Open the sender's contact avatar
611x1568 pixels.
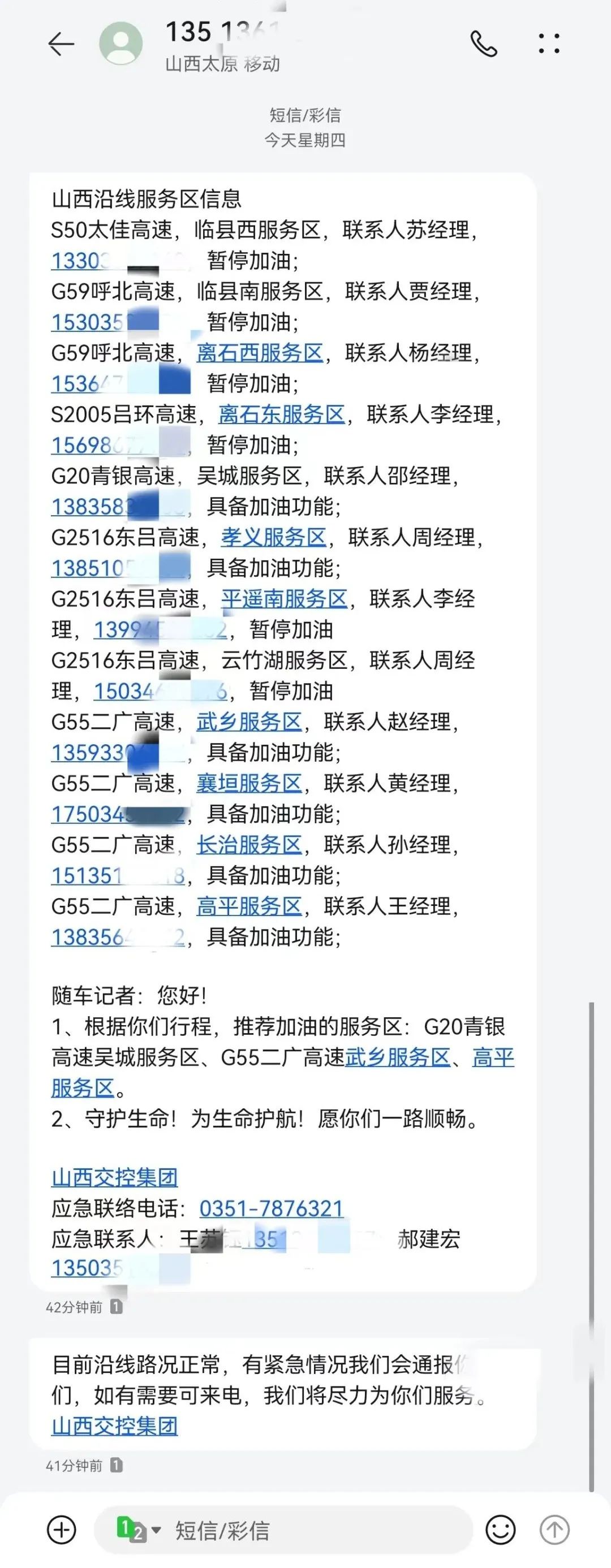(x=121, y=44)
